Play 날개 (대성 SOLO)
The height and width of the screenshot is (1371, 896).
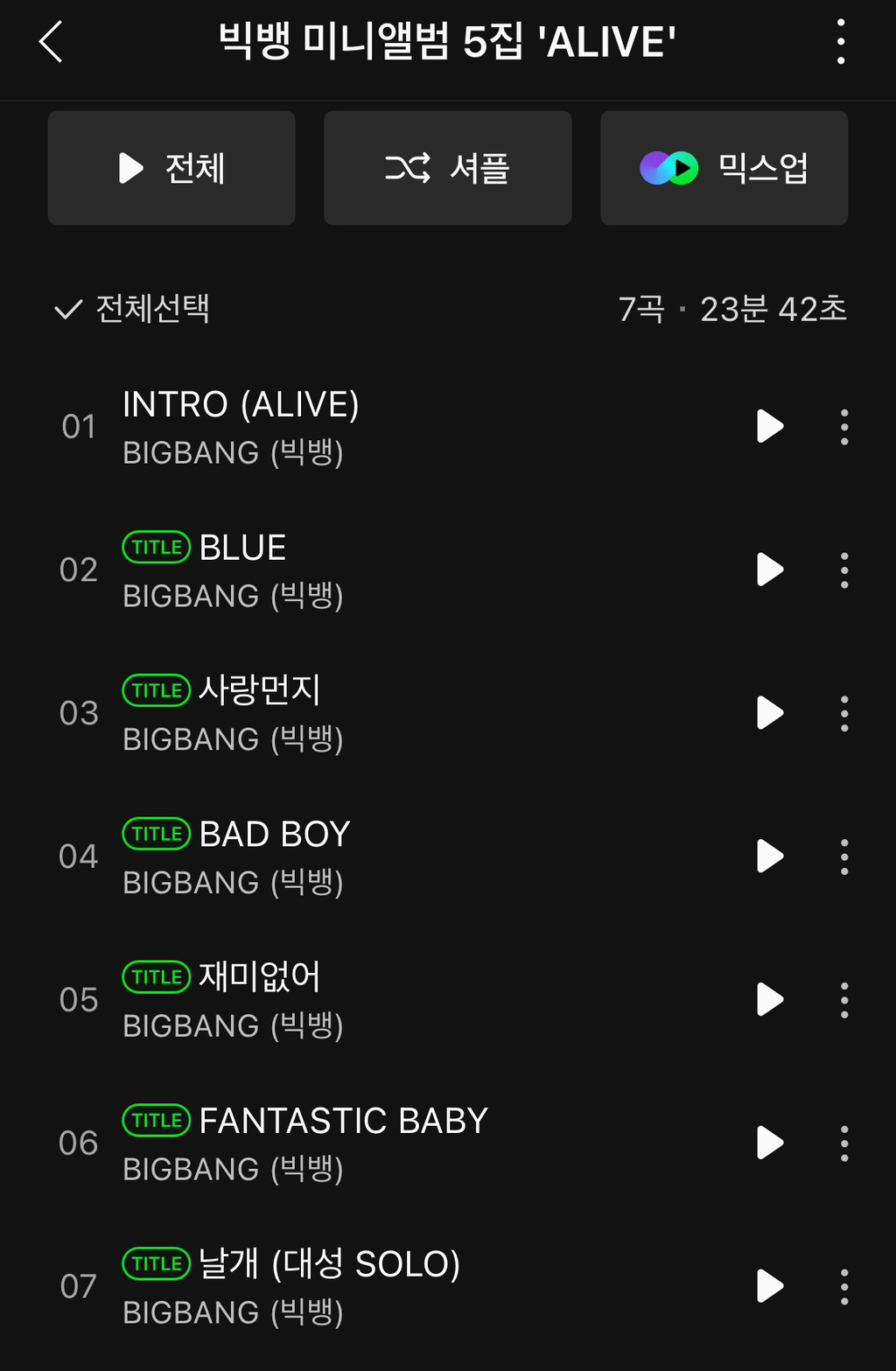pos(769,1286)
